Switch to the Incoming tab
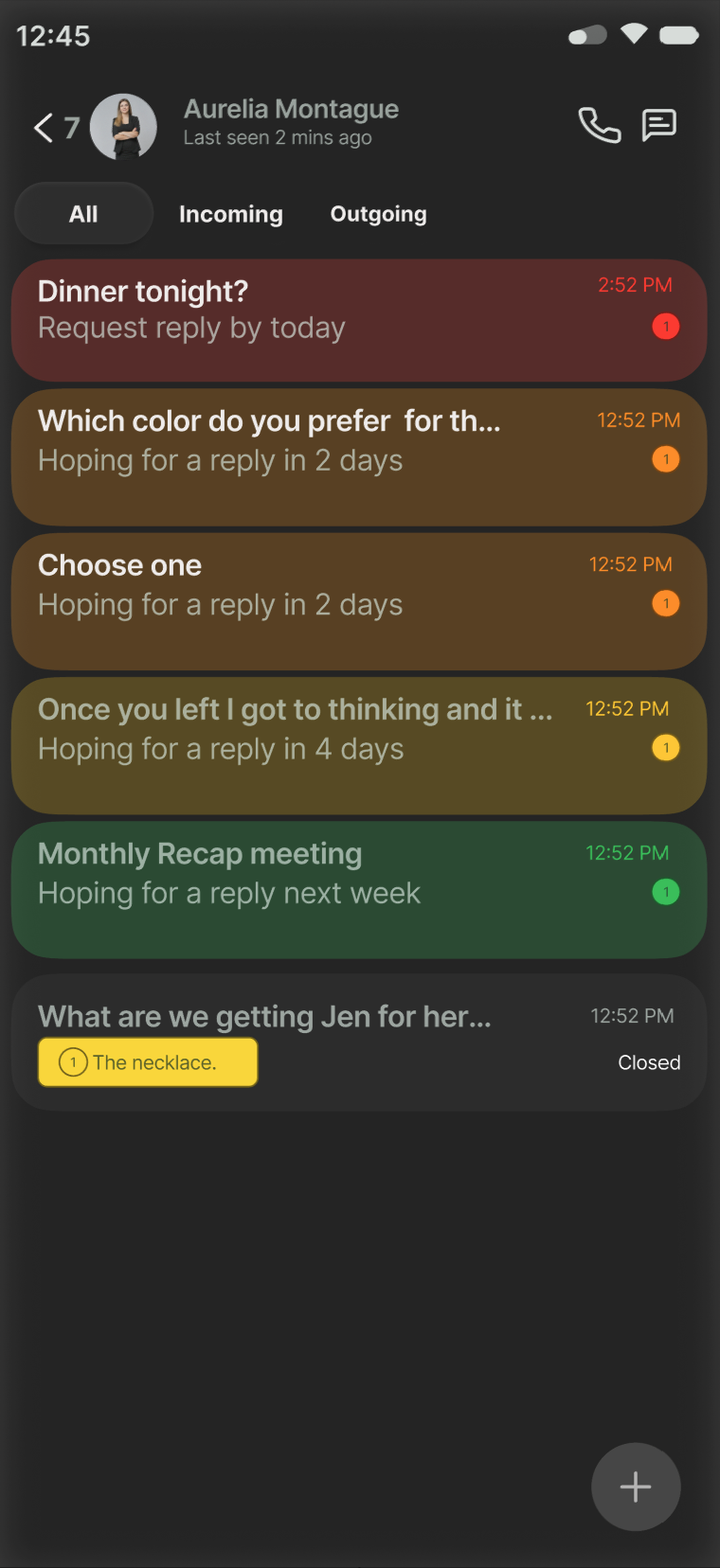 pyautogui.click(x=231, y=214)
